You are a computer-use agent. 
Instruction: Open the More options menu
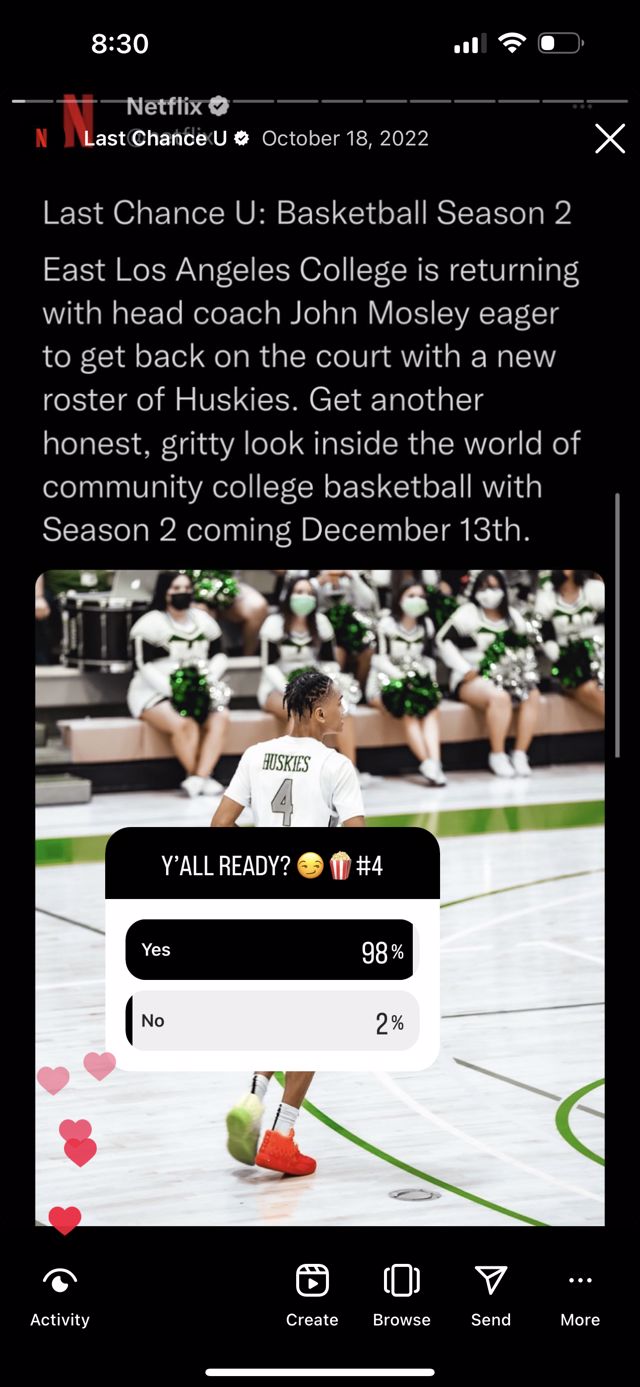580,1295
